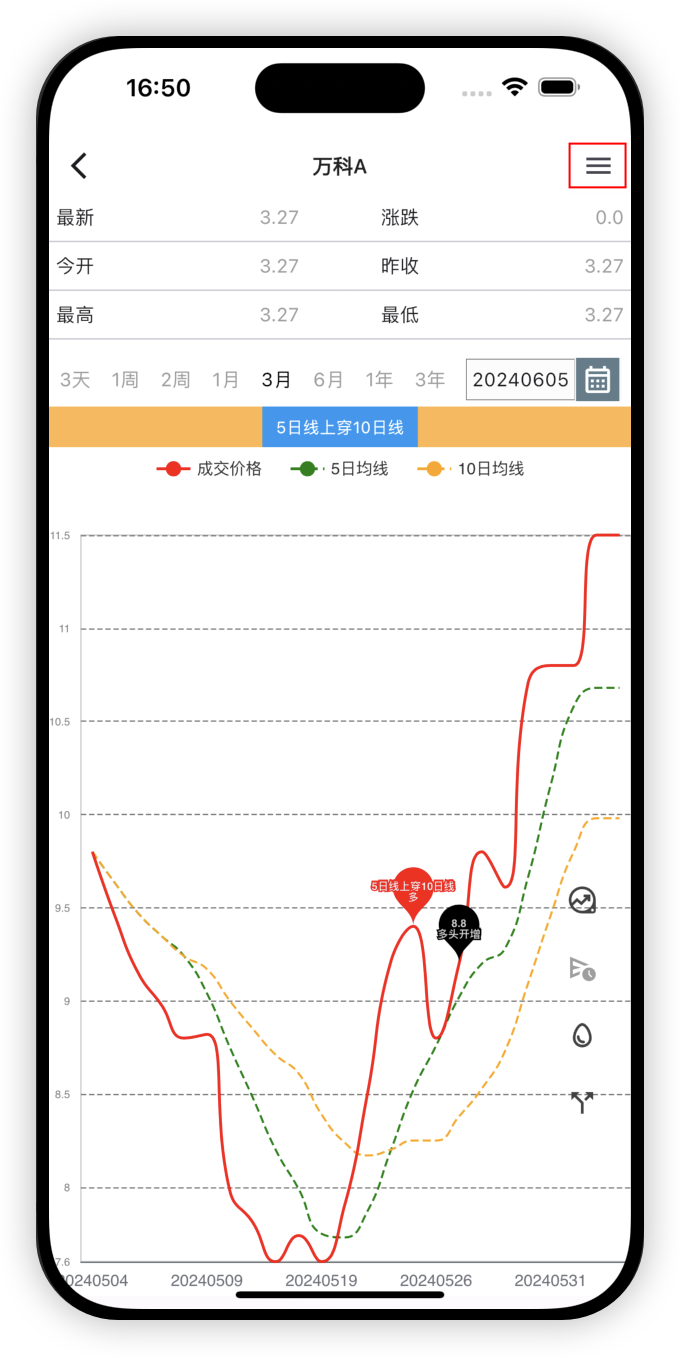
Task: Toggle 5日均线 series in legend
Action: click(x=340, y=469)
